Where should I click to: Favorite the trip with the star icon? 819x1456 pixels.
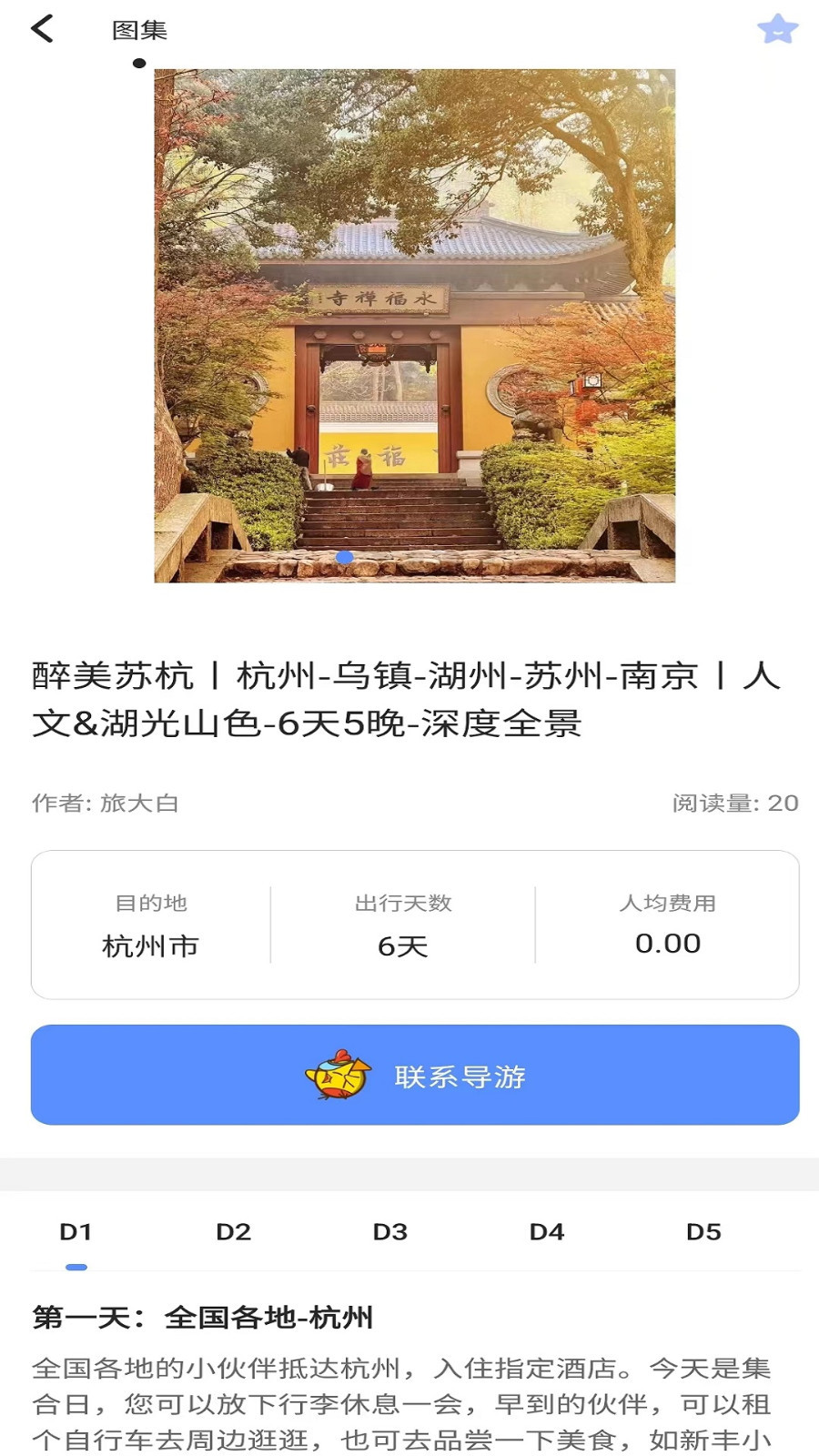coord(778,30)
